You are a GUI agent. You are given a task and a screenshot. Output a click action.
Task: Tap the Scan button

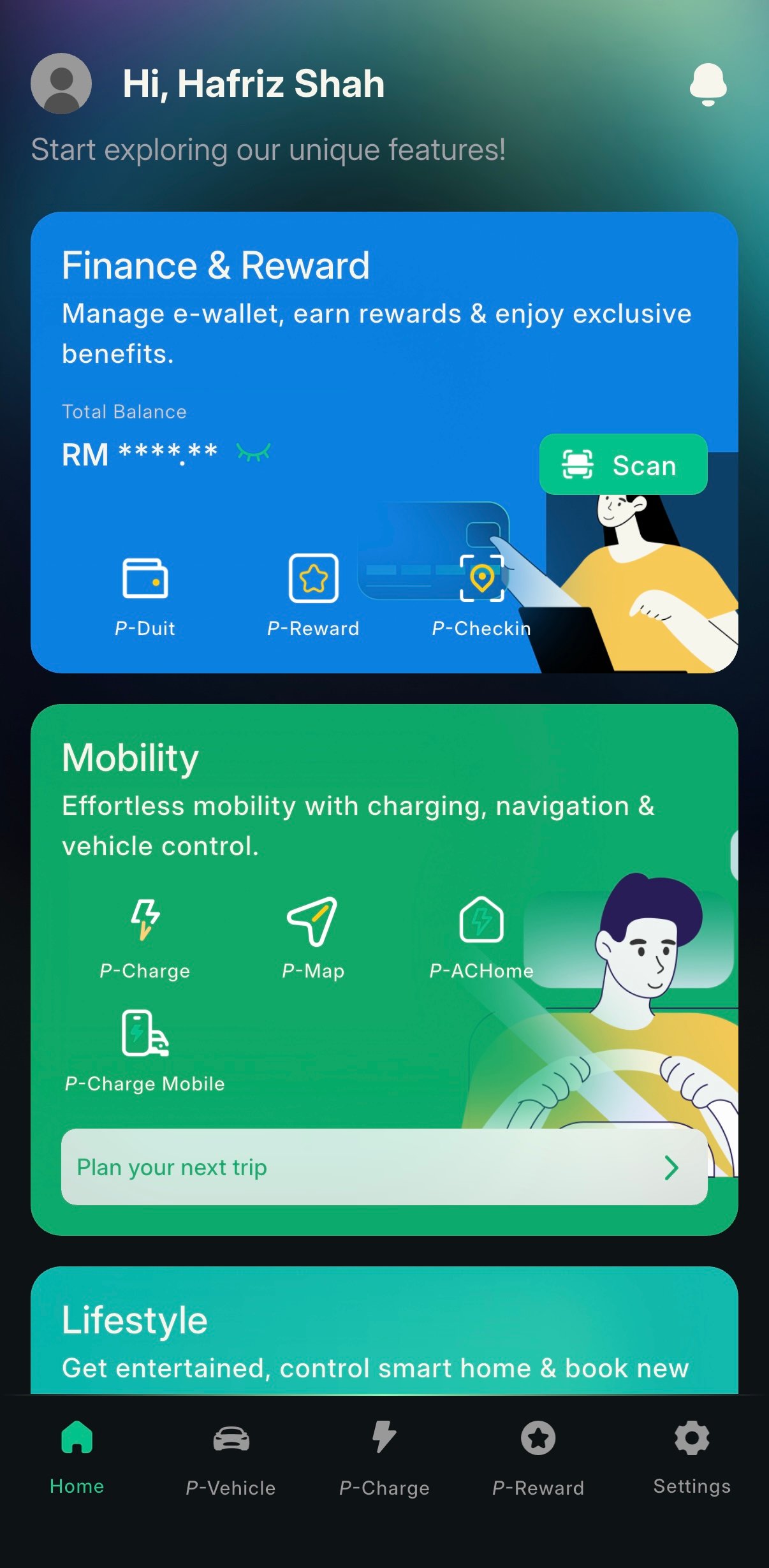pyautogui.click(x=623, y=465)
